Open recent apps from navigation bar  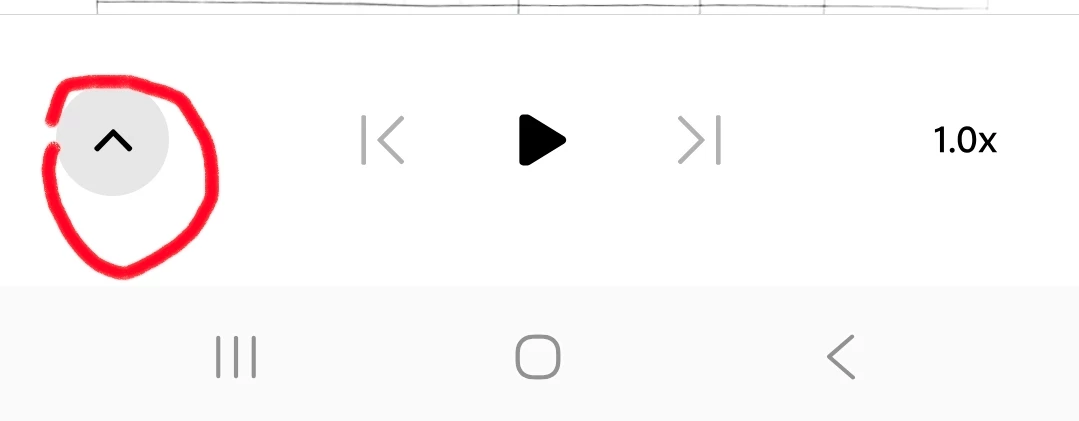point(236,357)
